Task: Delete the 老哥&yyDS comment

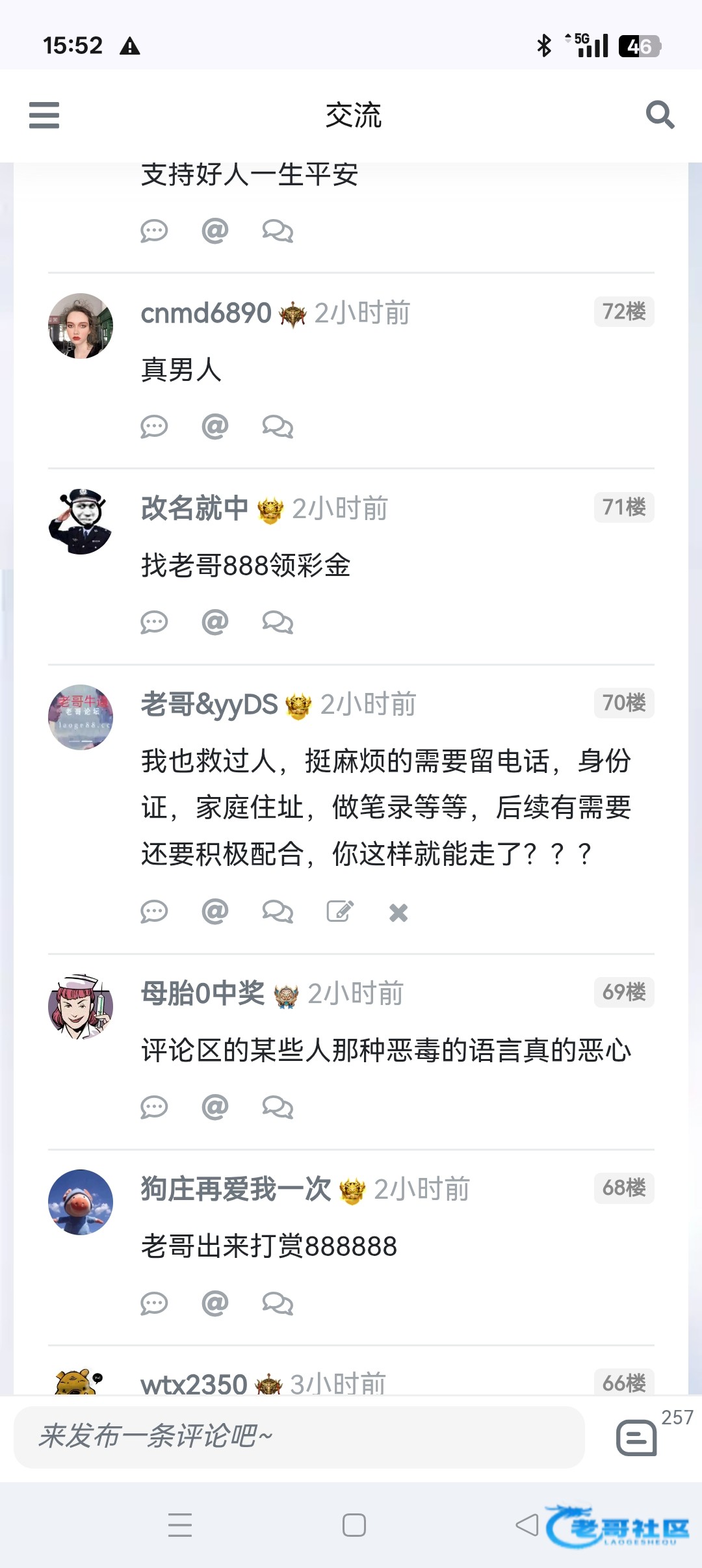Action: pos(398,913)
